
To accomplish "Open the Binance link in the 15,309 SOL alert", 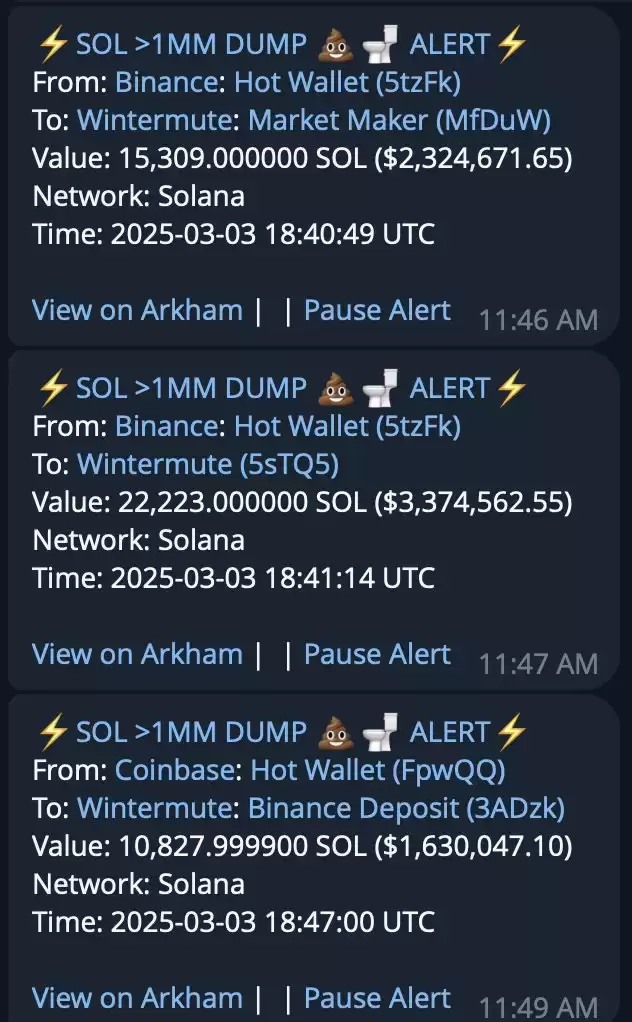I will pos(167,83).
